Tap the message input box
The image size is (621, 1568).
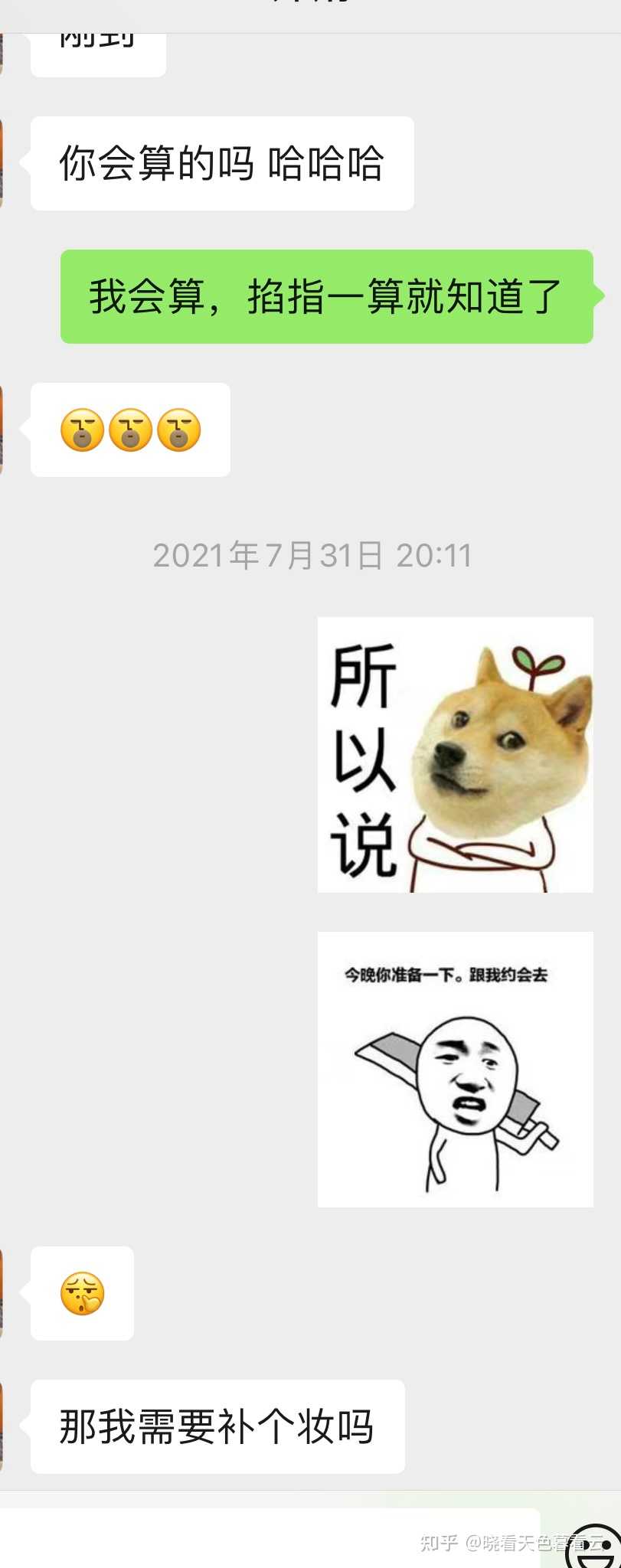click(x=270, y=1538)
